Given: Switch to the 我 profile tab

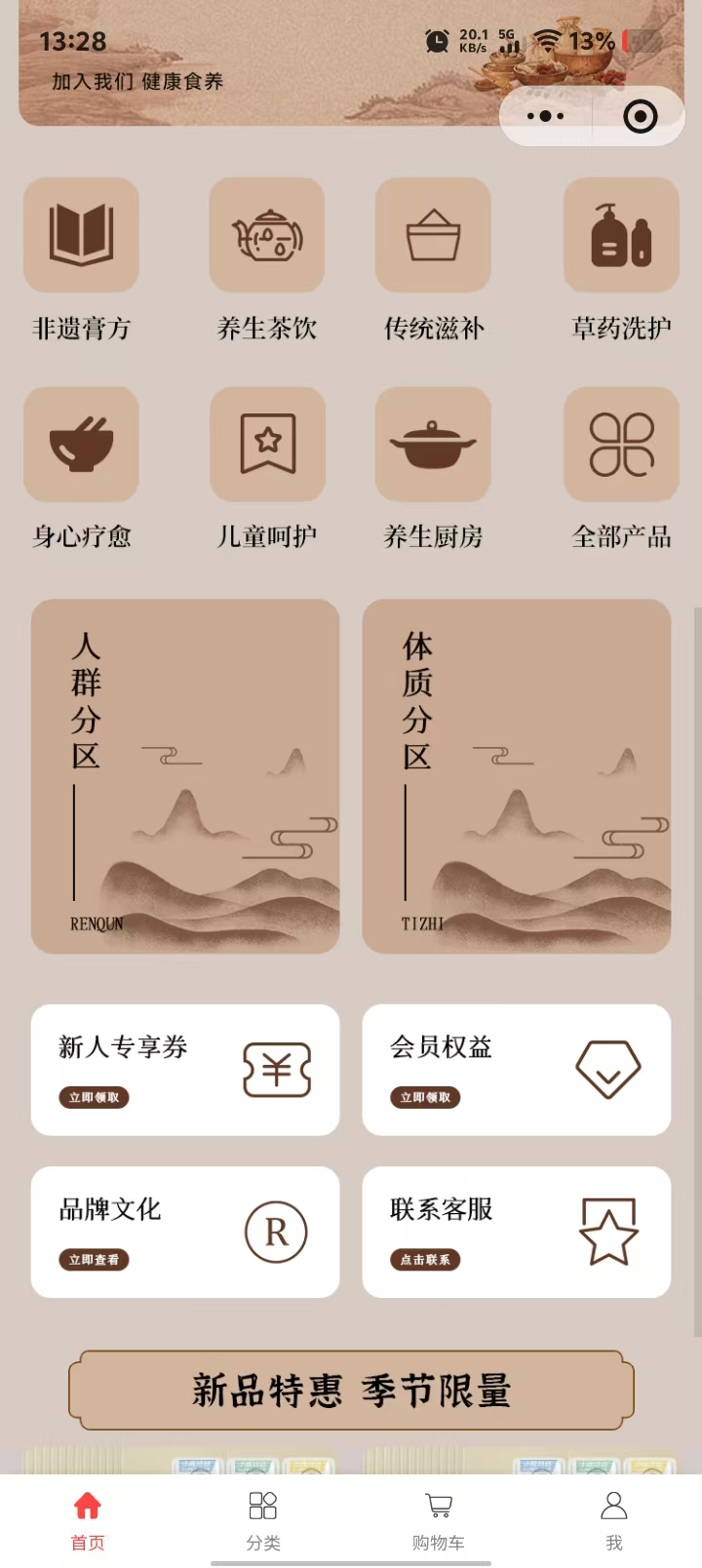Looking at the screenshot, I should pyautogui.click(x=614, y=1519).
